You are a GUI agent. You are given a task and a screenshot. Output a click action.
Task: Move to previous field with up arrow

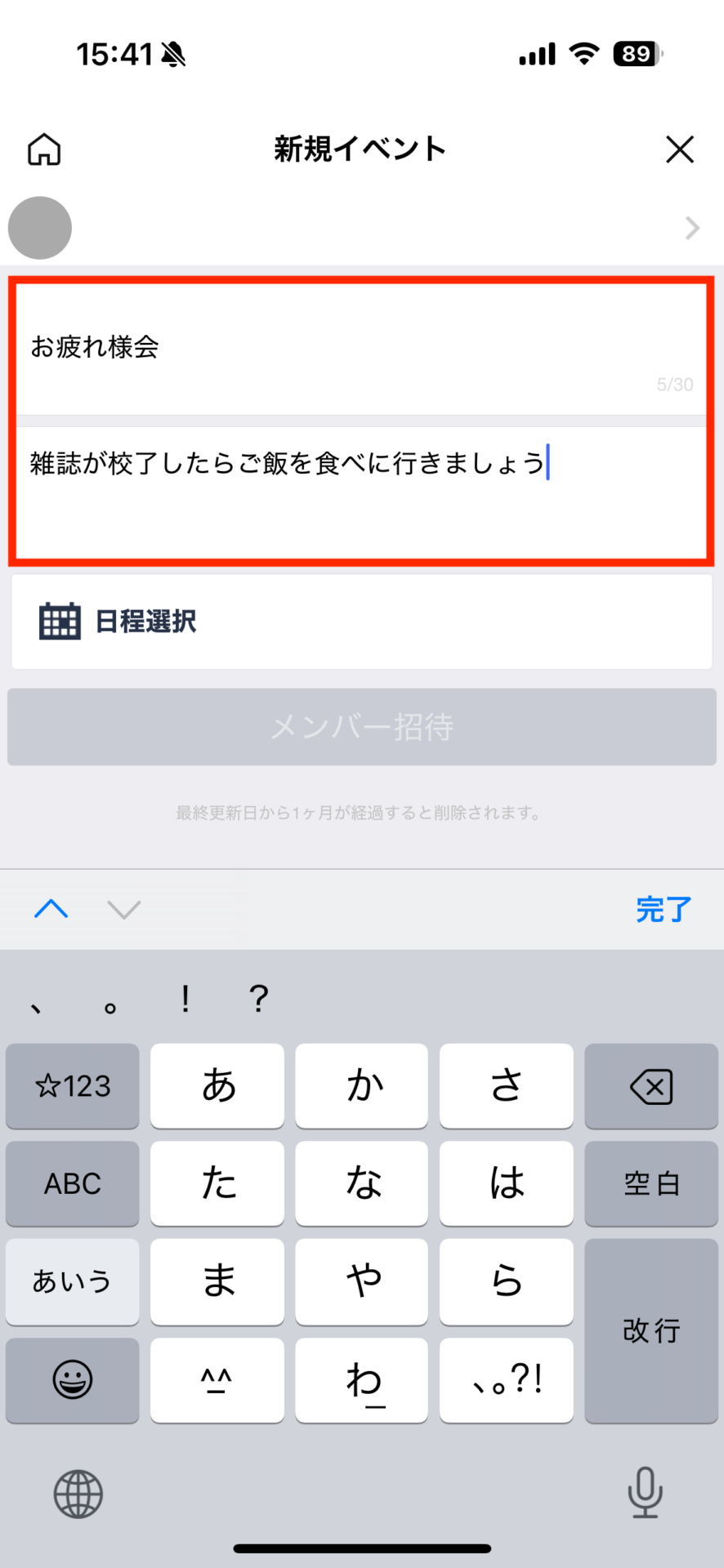coord(51,909)
